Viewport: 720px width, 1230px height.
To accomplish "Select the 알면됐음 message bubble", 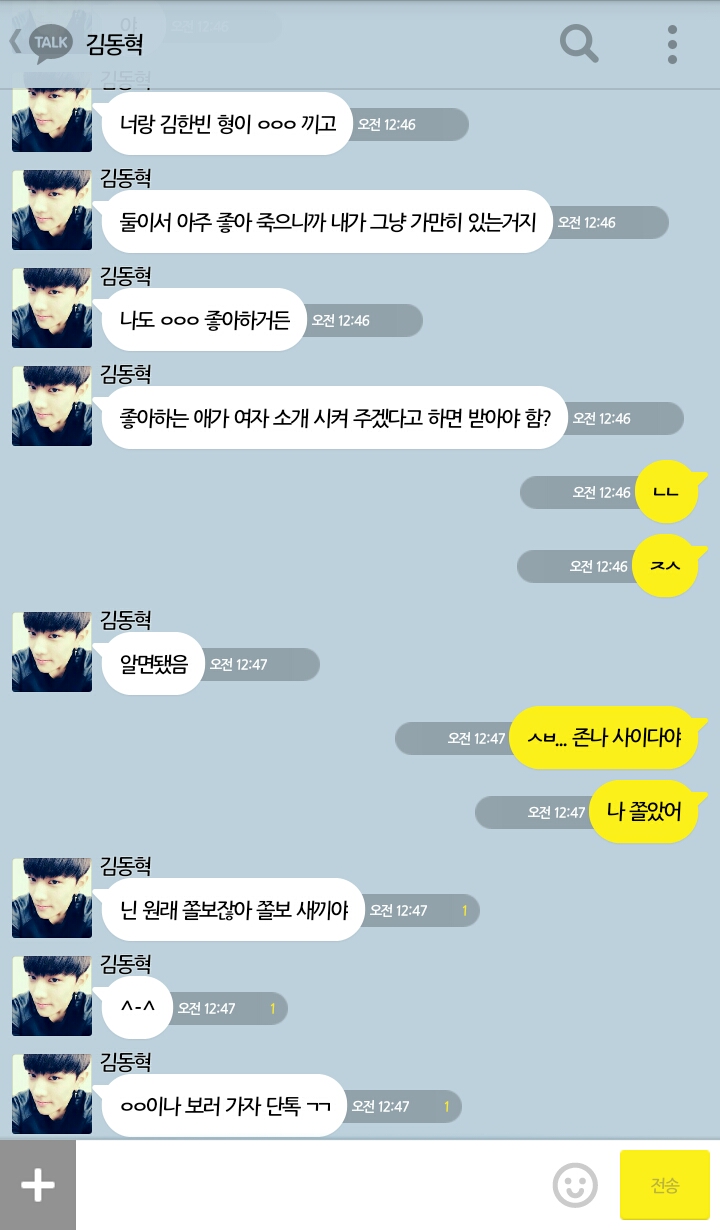I will coord(152,664).
